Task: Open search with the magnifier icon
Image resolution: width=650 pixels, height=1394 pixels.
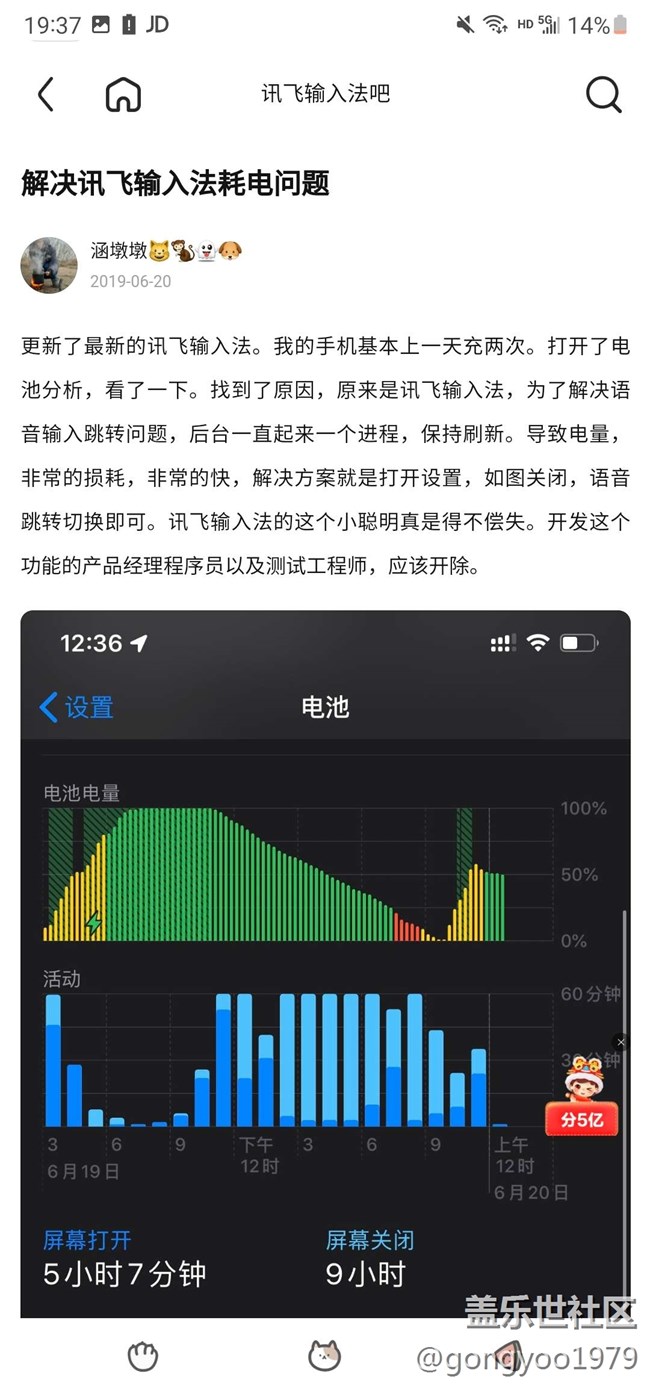Action: click(x=603, y=94)
